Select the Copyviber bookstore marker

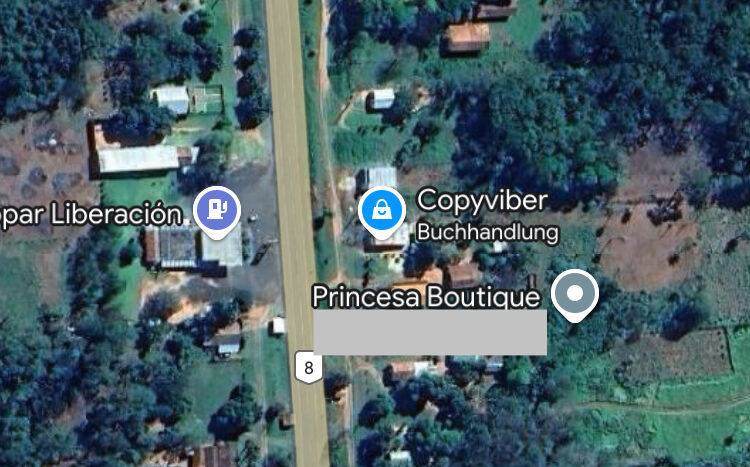(x=381, y=210)
